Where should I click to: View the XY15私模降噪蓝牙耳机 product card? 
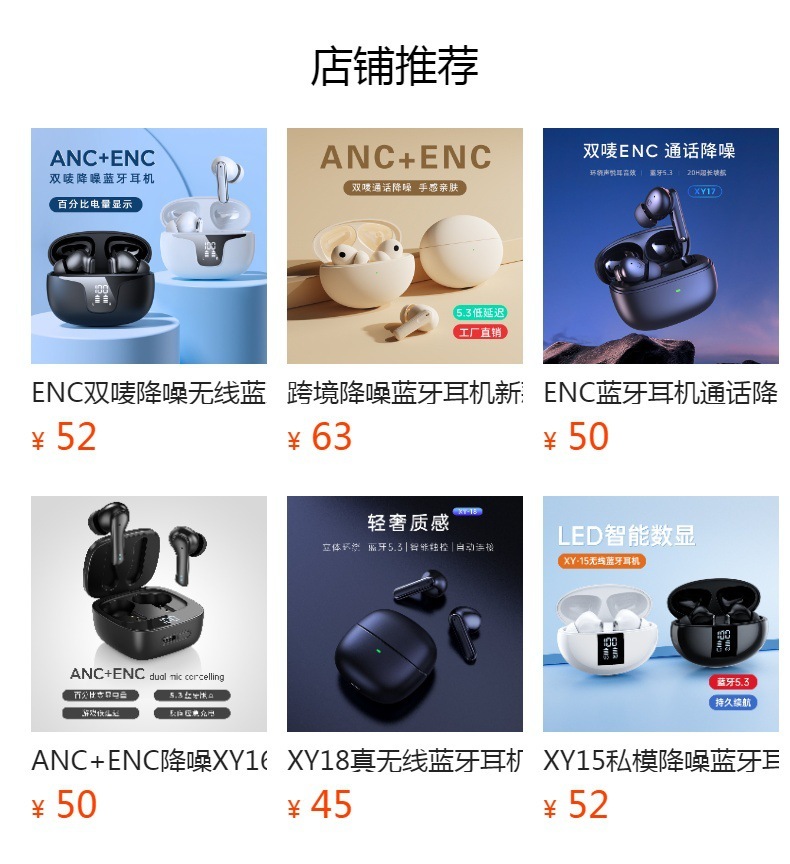660,614
